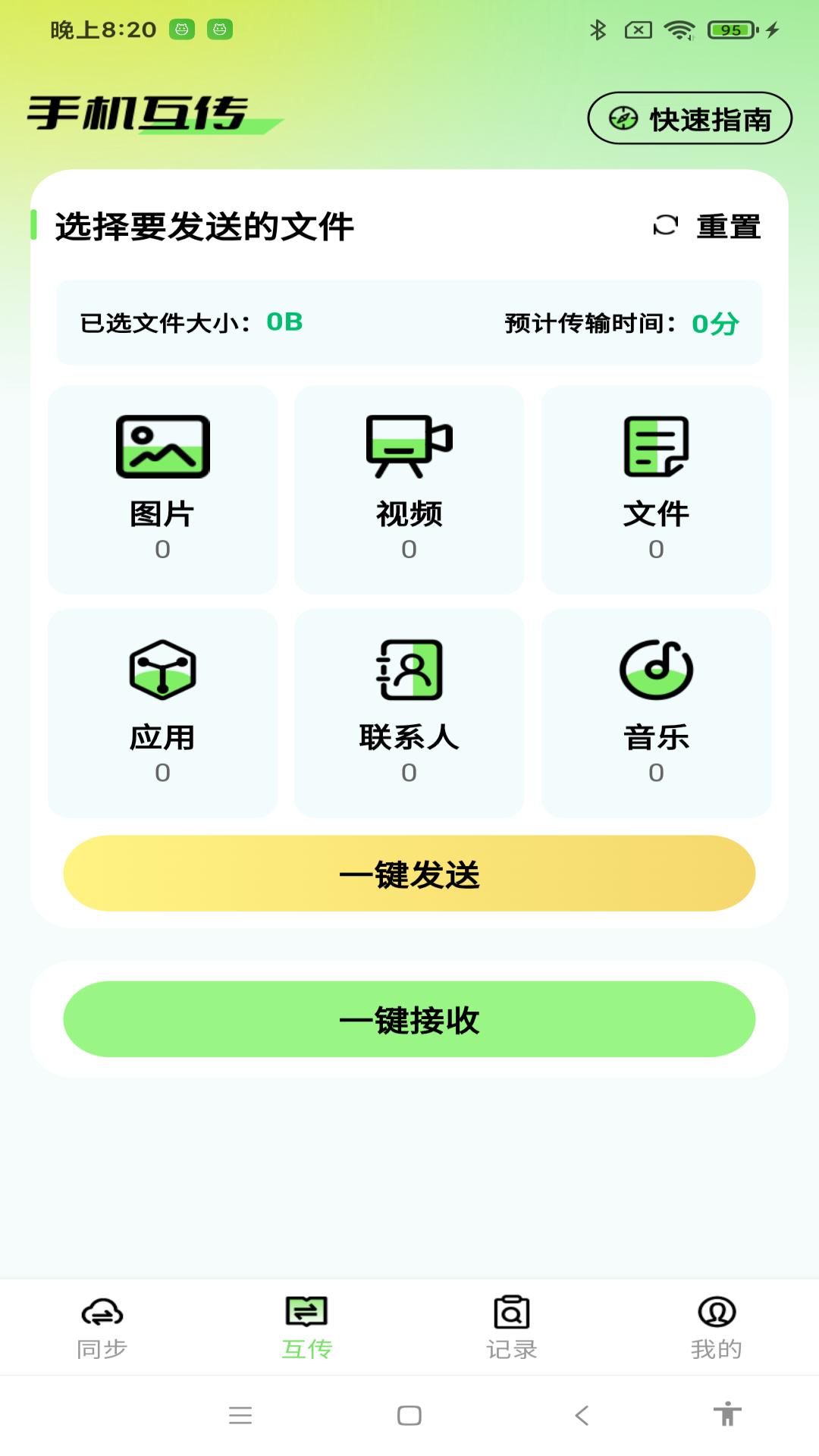Open the 我的 profile tab
The height and width of the screenshot is (1456, 819).
(x=717, y=1327)
